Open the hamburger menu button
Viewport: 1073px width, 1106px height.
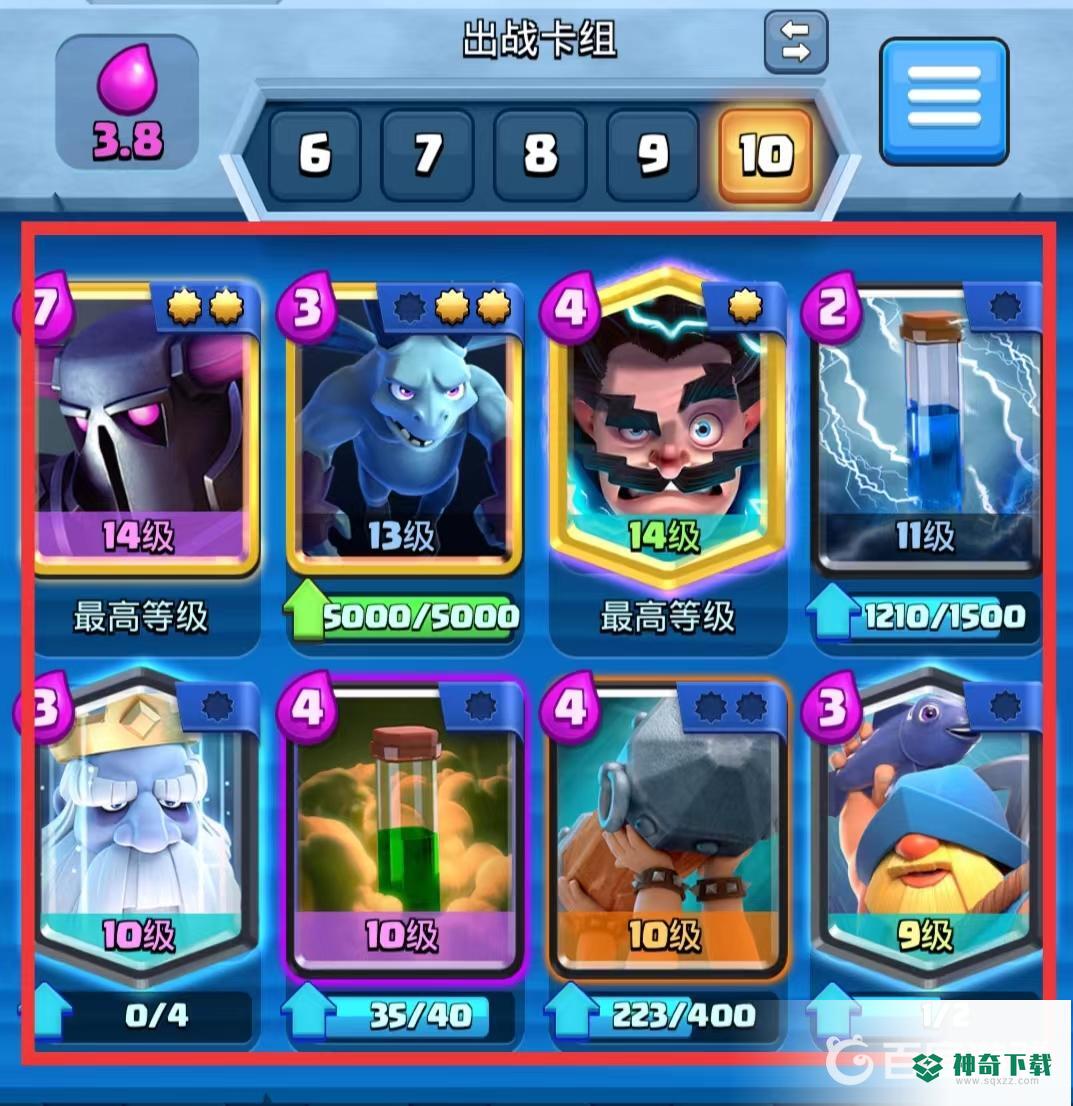tap(943, 102)
